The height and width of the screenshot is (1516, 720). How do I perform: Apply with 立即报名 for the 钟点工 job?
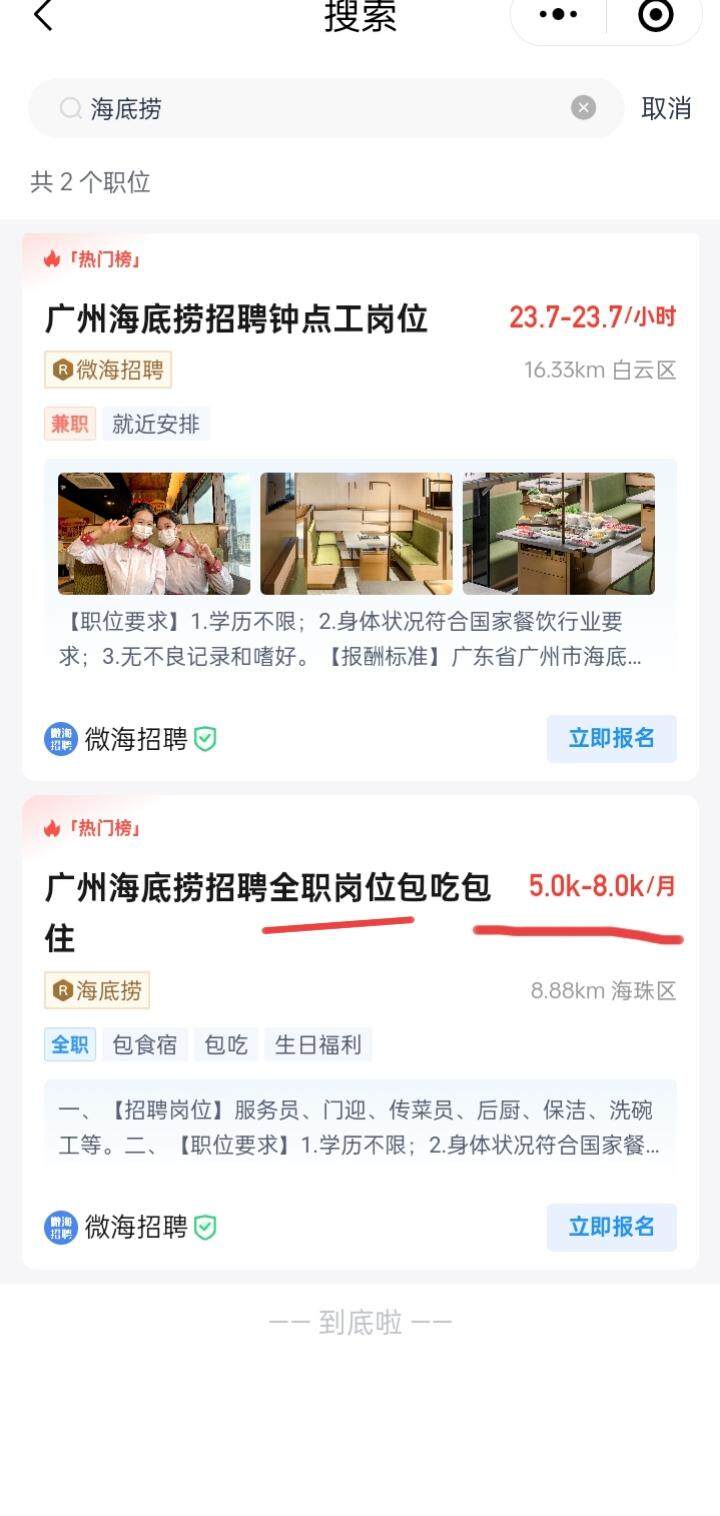(x=611, y=739)
